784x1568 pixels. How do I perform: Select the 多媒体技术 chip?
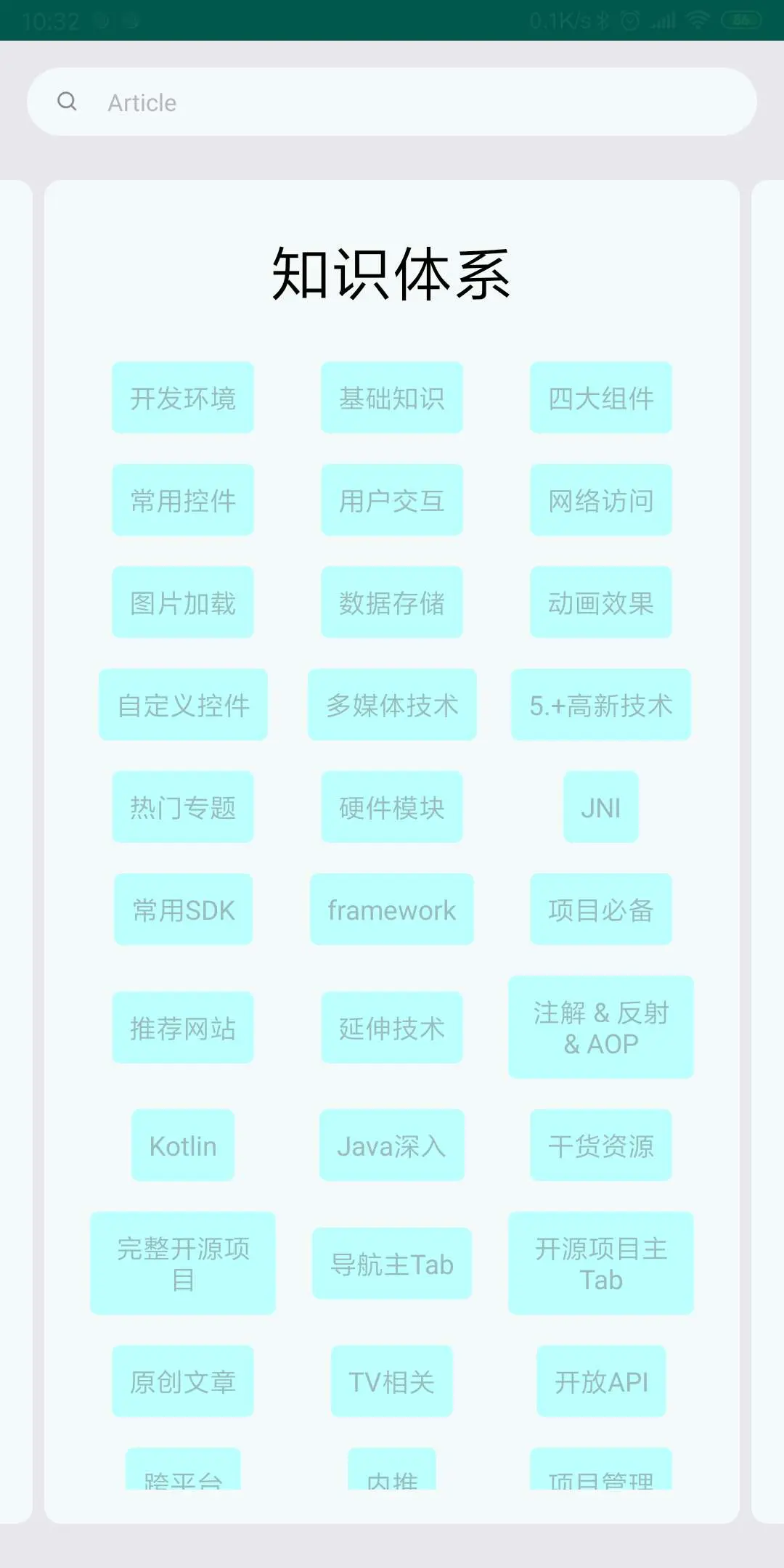pyautogui.click(x=392, y=705)
